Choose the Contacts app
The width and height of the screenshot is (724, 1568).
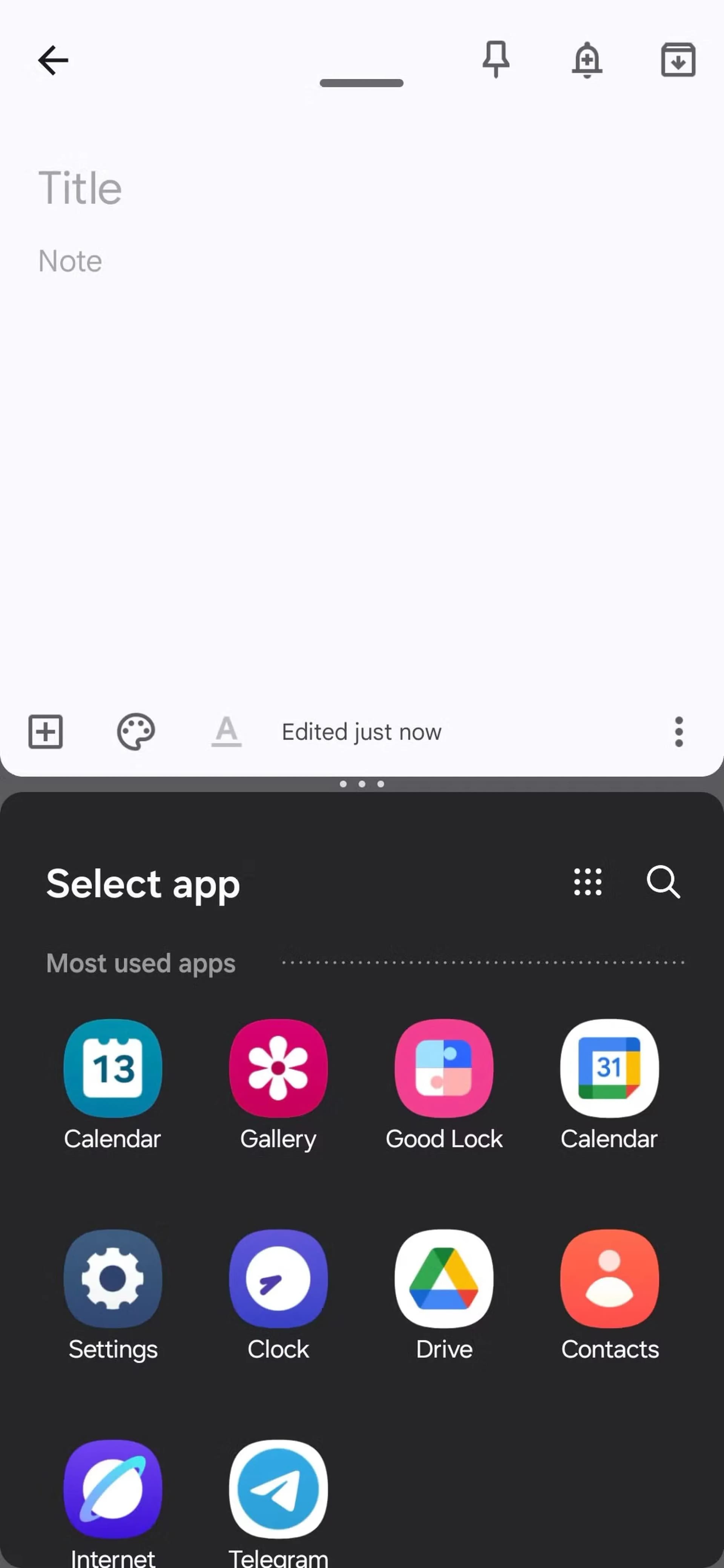(609, 1279)
